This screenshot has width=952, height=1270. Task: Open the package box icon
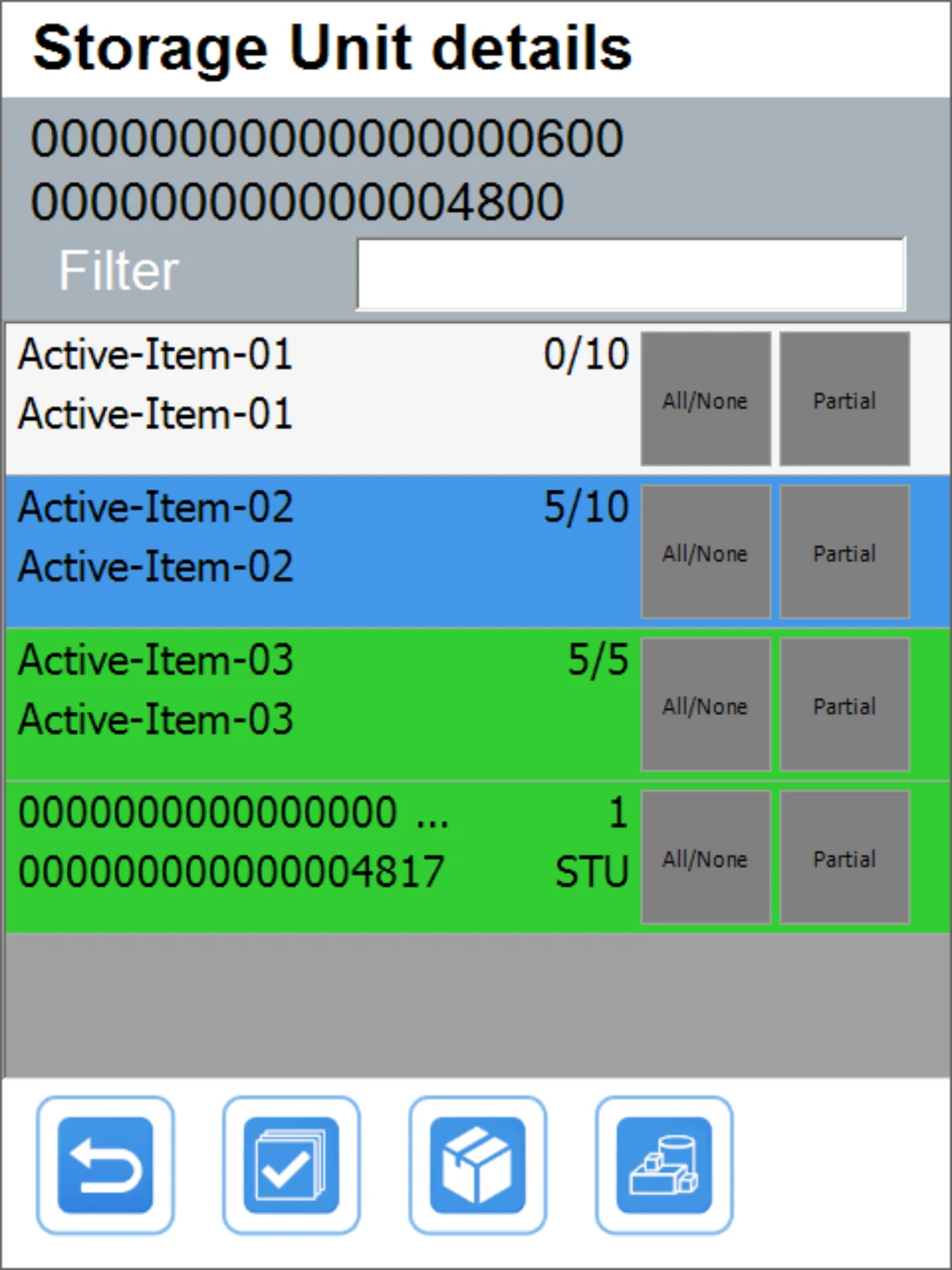(x=478, y=1164)
